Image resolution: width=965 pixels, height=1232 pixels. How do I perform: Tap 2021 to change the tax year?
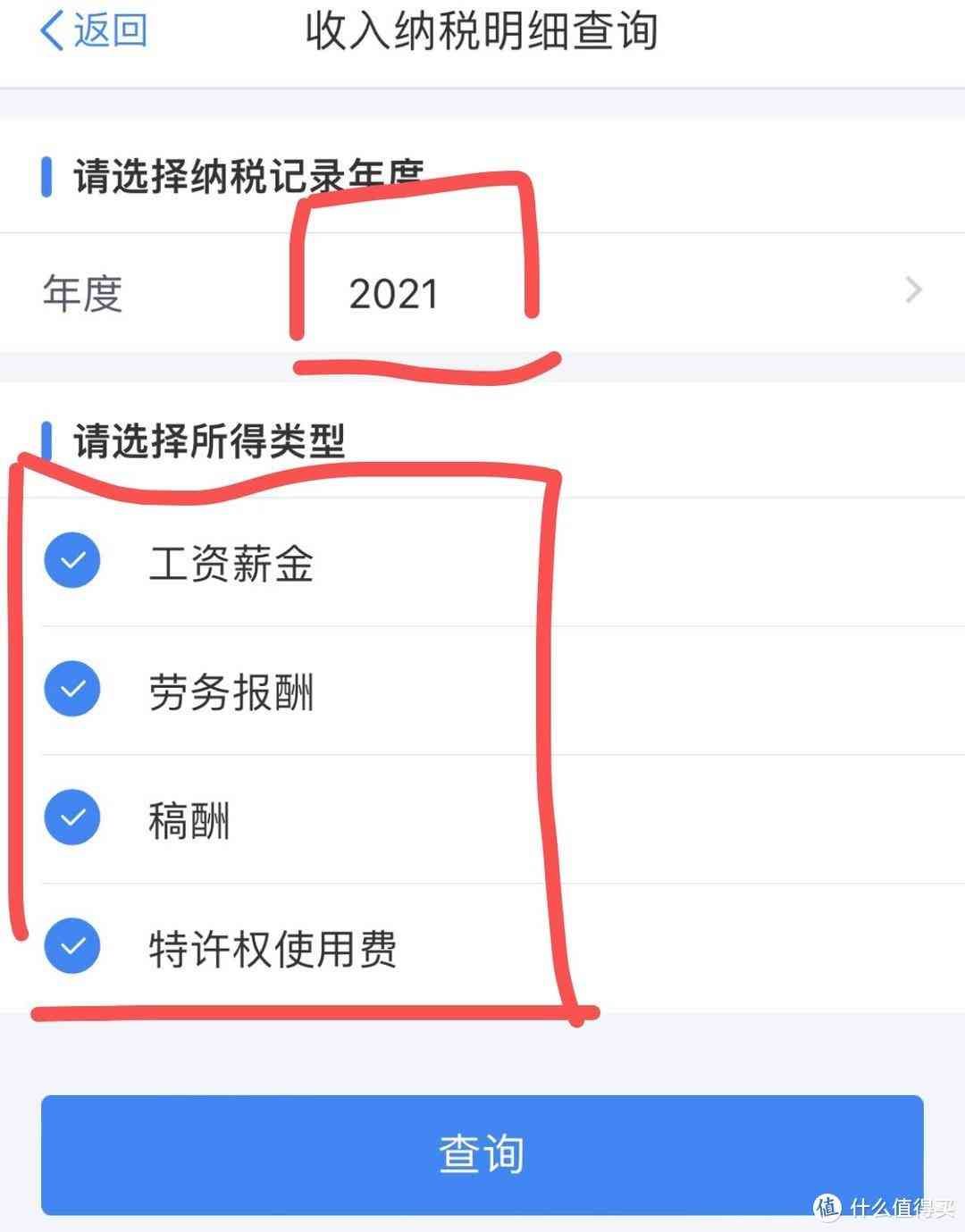click(x=393, y=293)
